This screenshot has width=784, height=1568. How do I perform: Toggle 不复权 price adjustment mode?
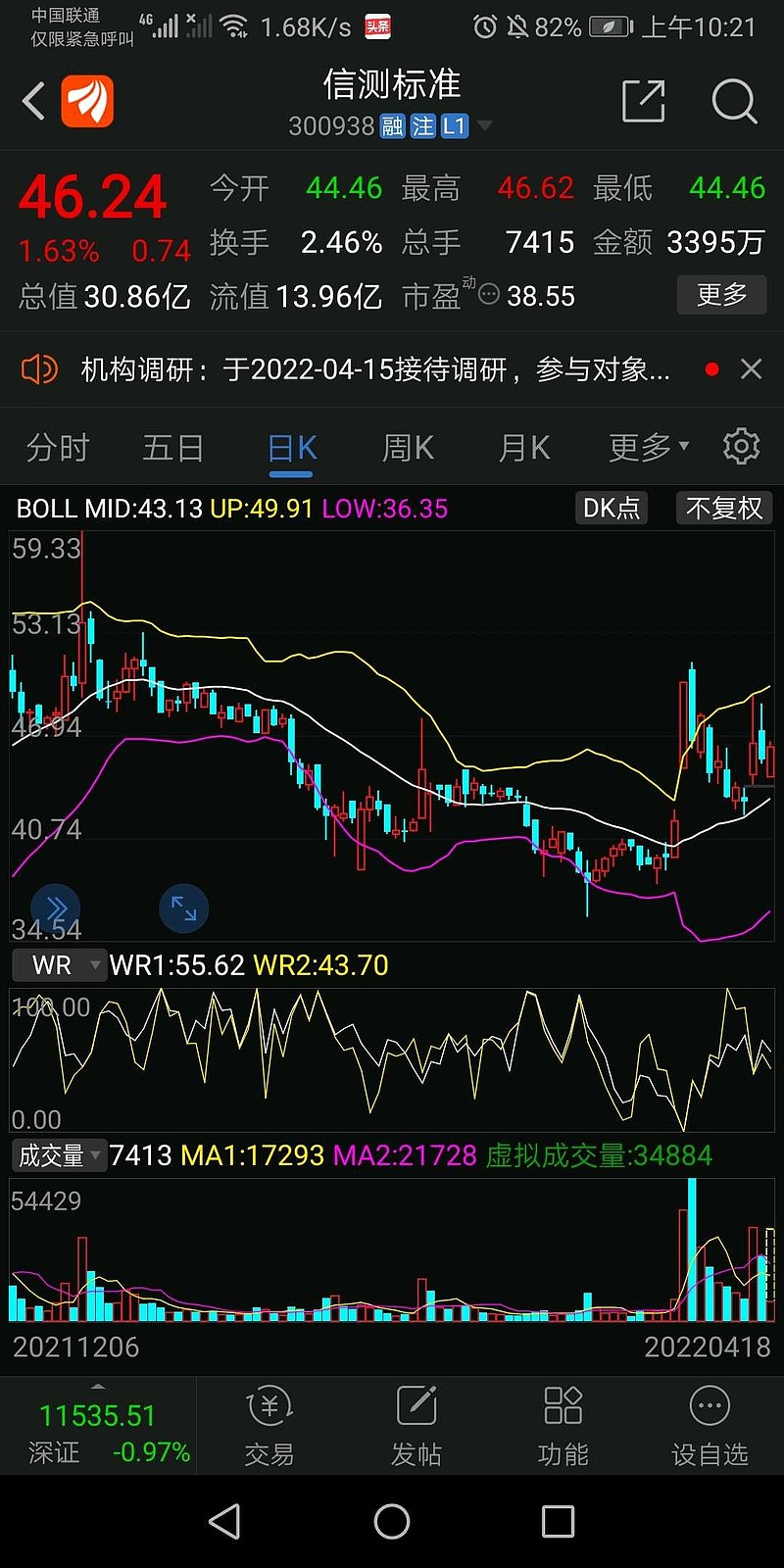pos(723,508)
